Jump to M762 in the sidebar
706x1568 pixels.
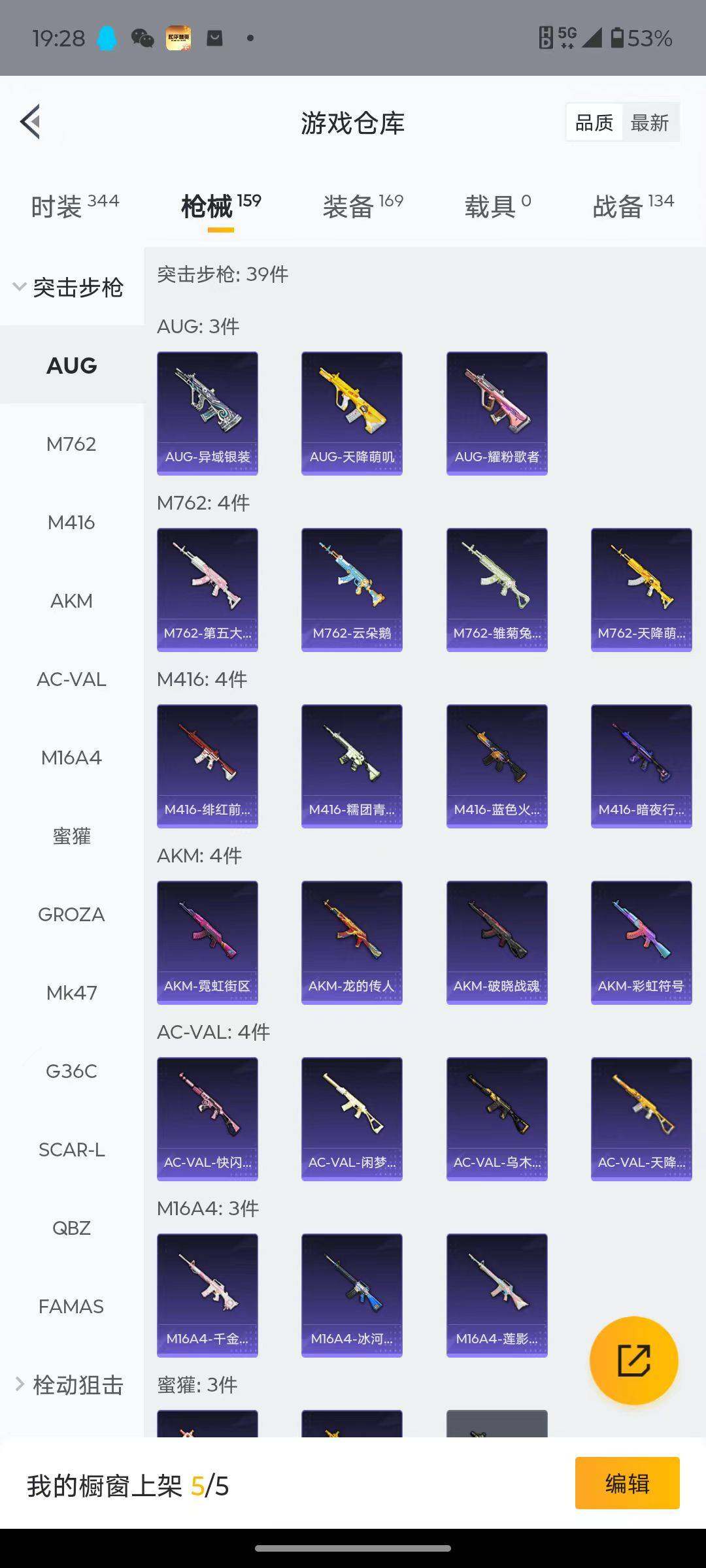pos(71,444)
